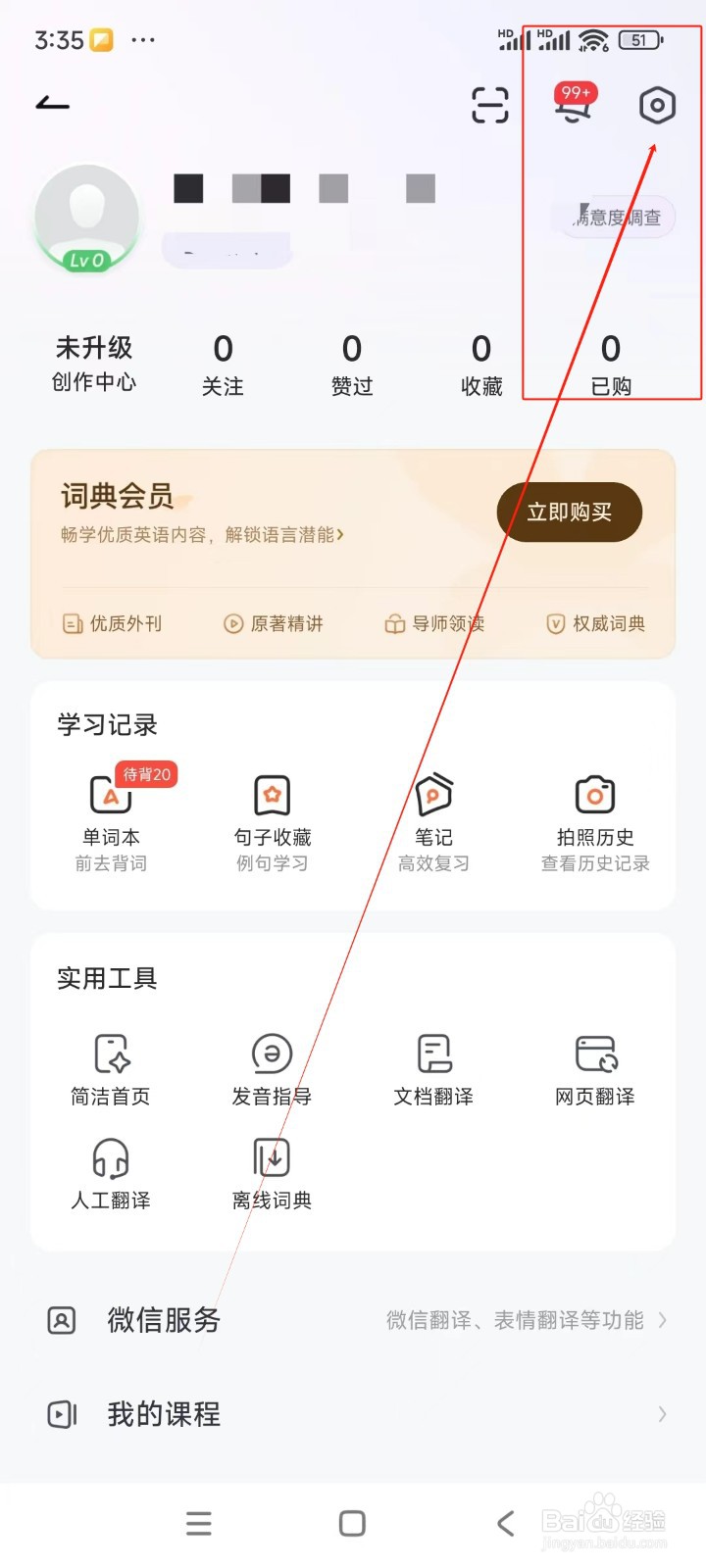Image resolution: width=706 pixels, height=1568 pixels.
Task: Expand the 我的课程 row chevron
Action: (664, 1413)
